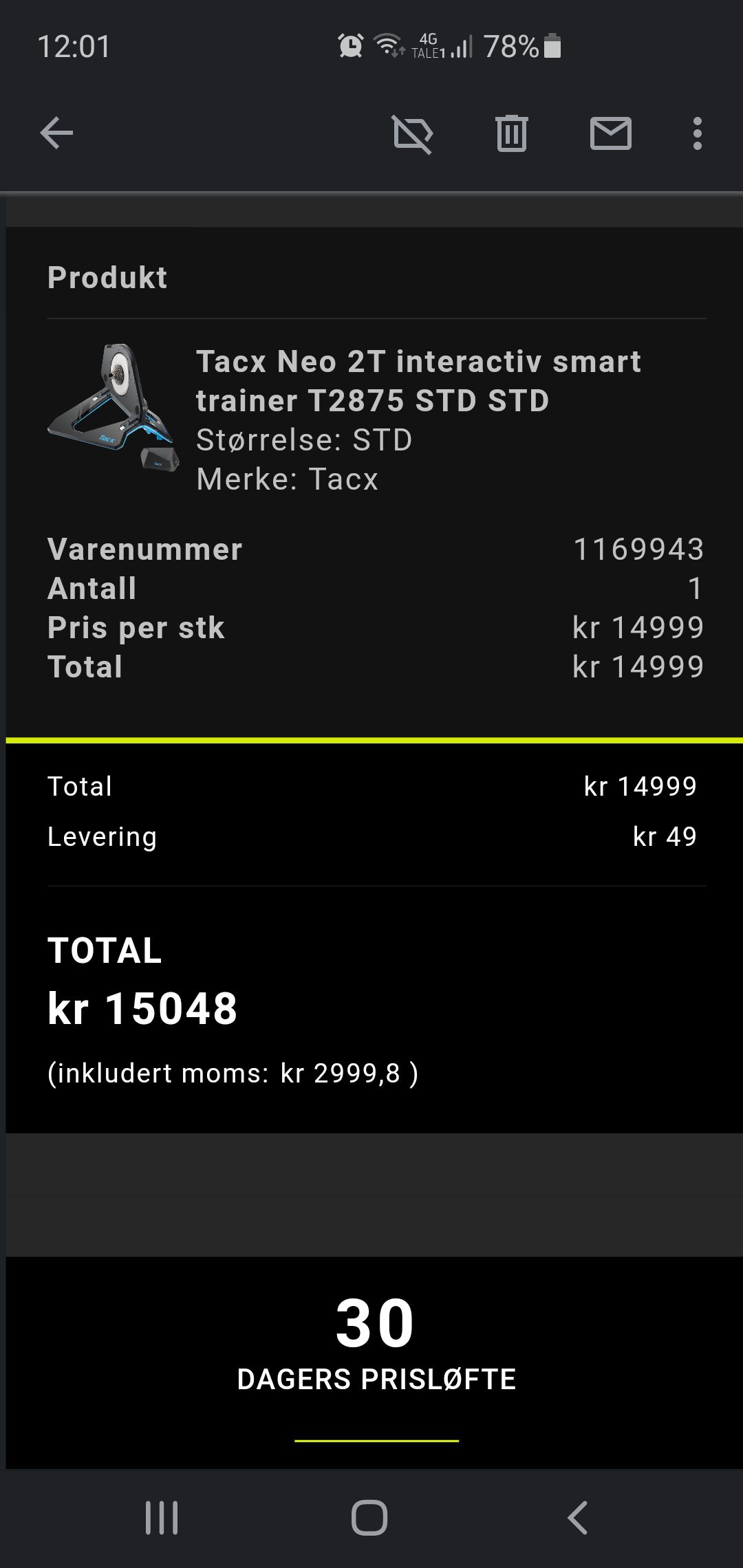Delete this email with the trash icon
743x1568 pixels.
click(x=512, y=134)
